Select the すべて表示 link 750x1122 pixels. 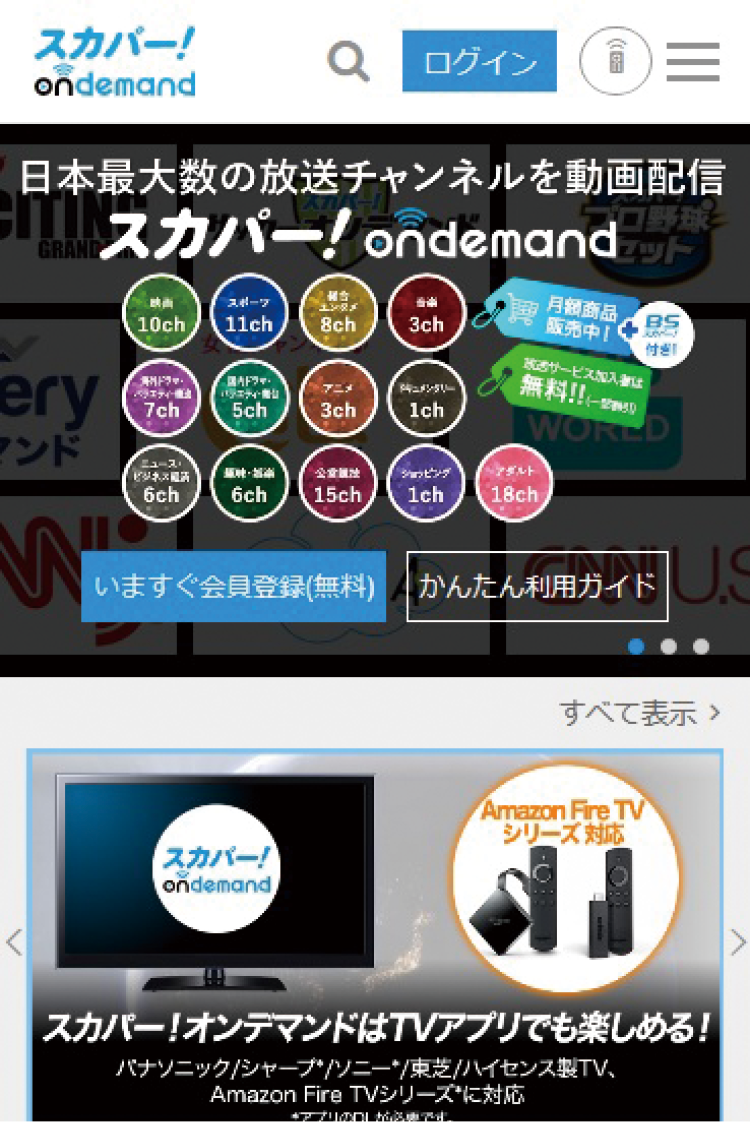(x=640, y=713)
